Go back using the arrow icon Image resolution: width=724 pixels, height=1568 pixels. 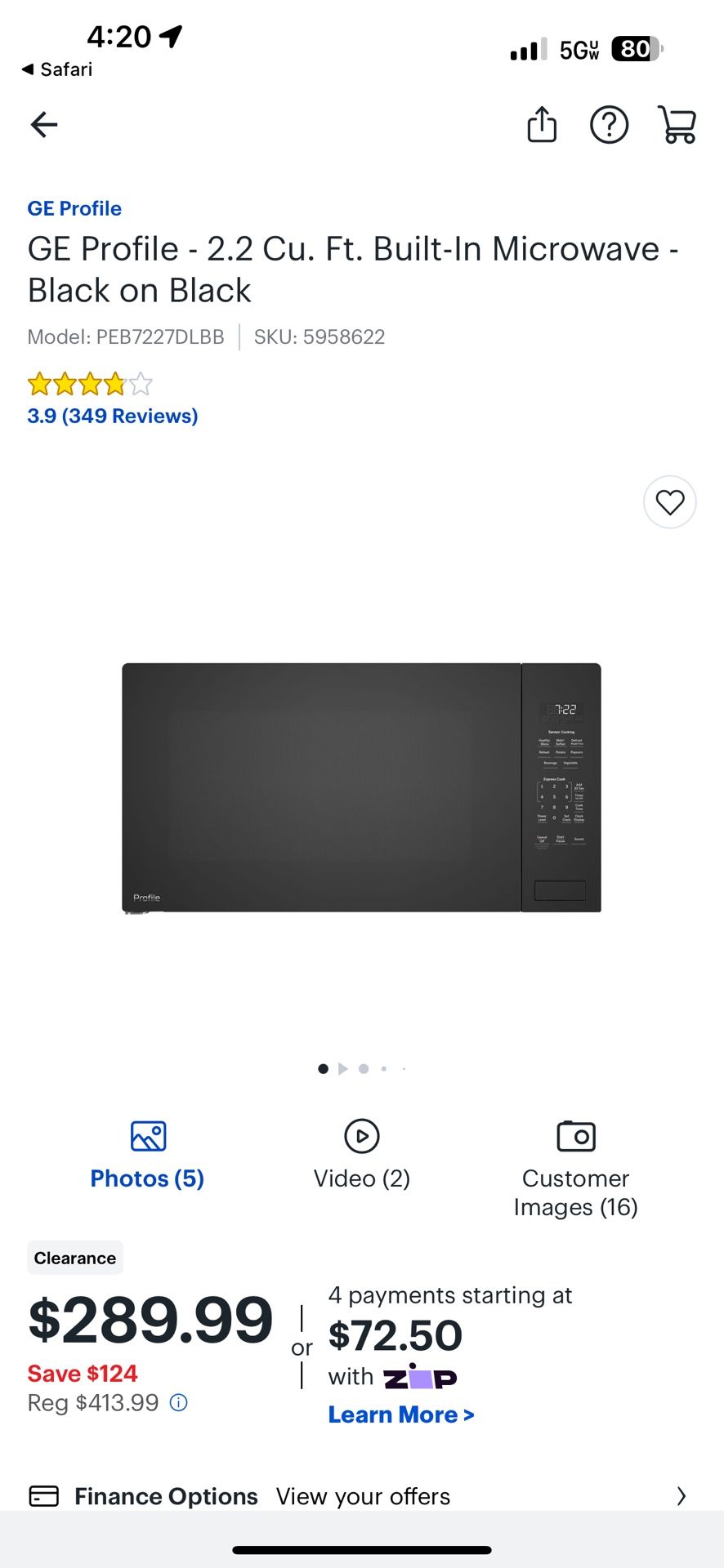click(44, 125)
